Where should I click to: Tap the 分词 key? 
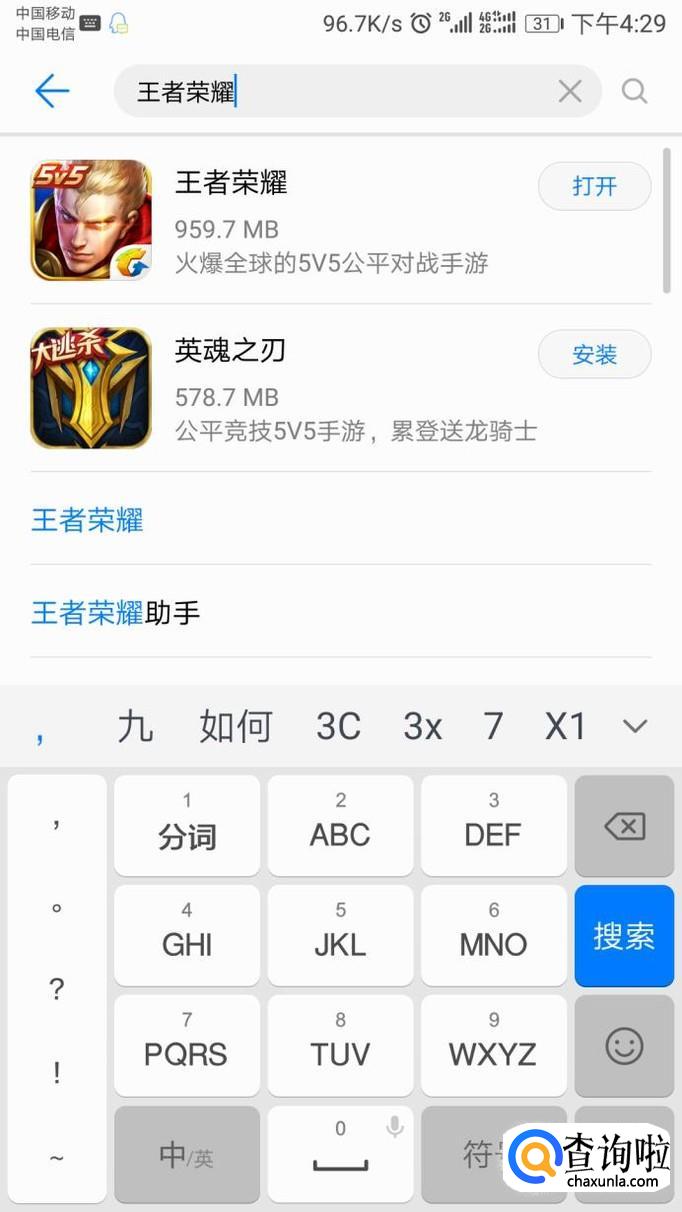click(186, 827)
